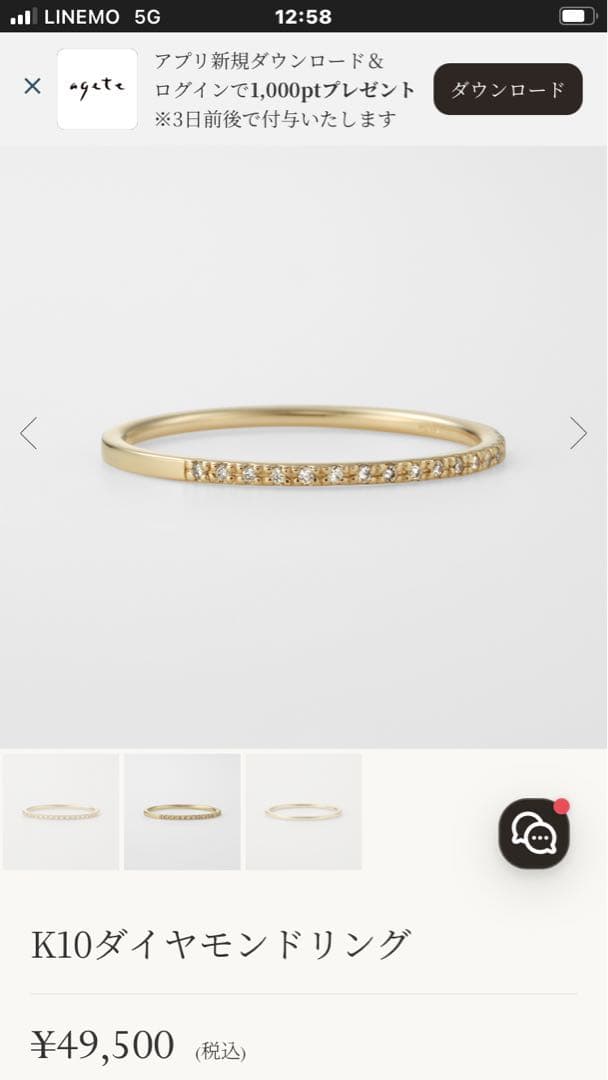The width and height of the screenshot is (608, 1080).
Task: Select the third ring thumbnail
Action: [303, 811]
